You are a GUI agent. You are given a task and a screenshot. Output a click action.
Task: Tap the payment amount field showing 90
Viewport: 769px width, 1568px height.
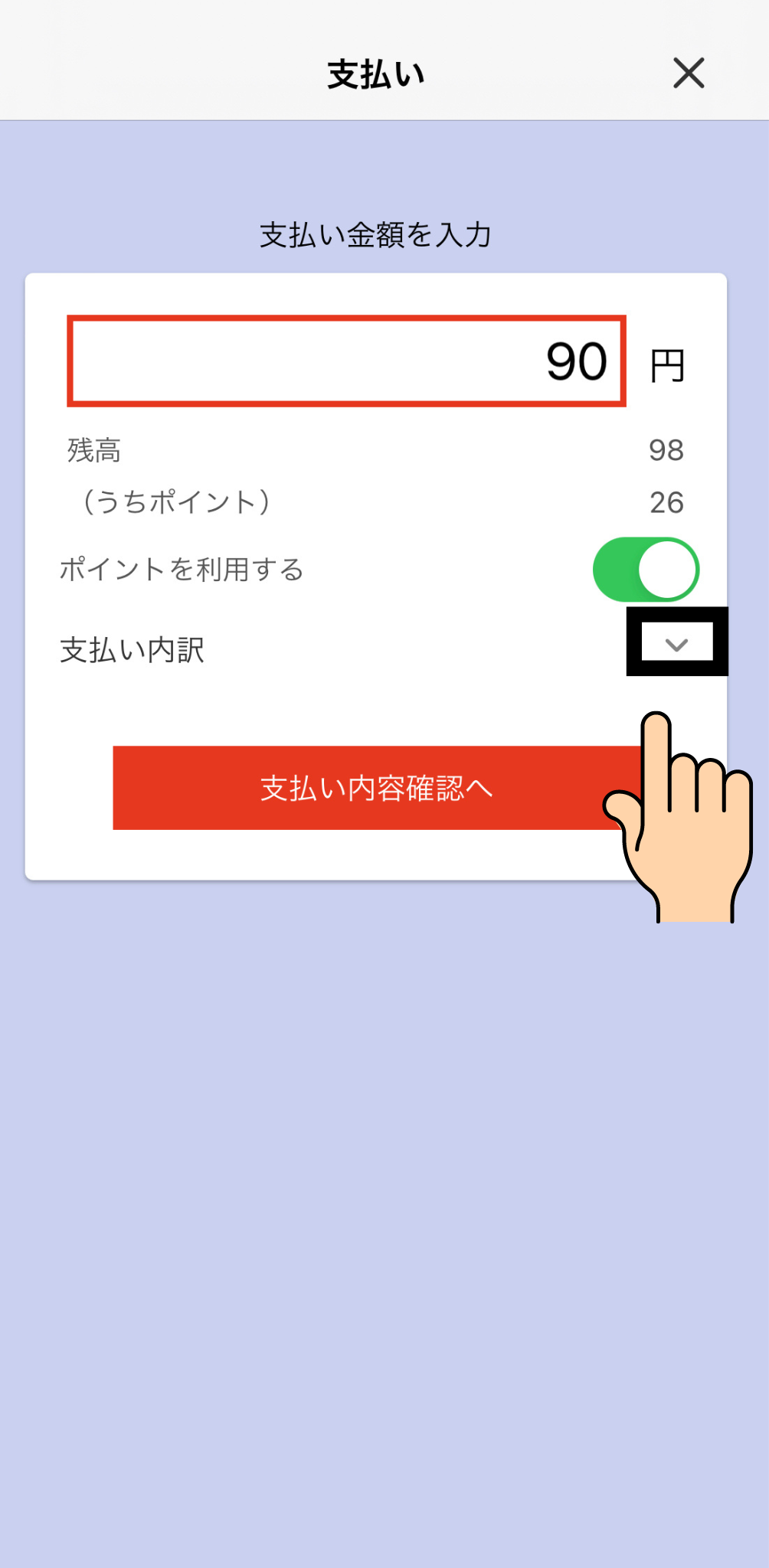(347, 361)
